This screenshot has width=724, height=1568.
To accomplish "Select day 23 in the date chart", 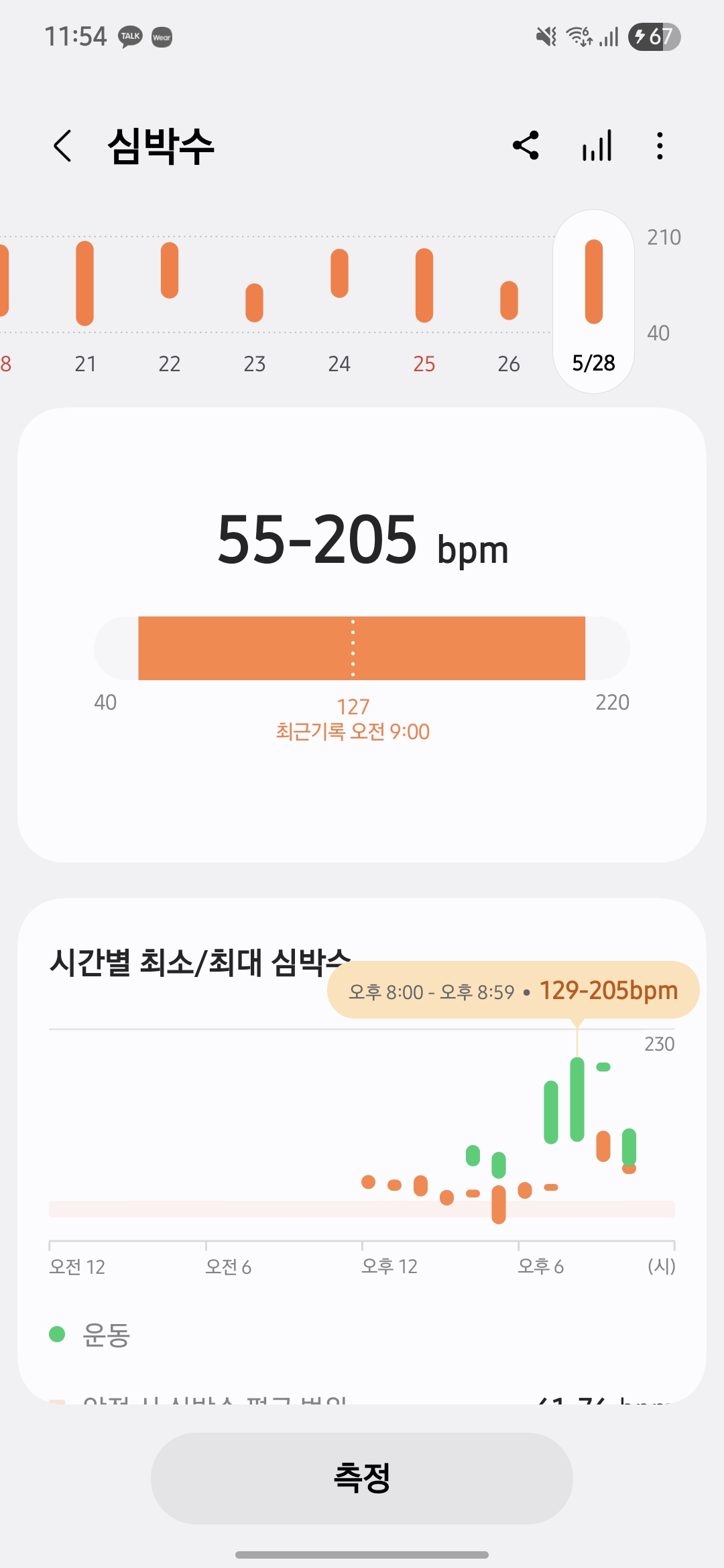I will click(255, 302).
